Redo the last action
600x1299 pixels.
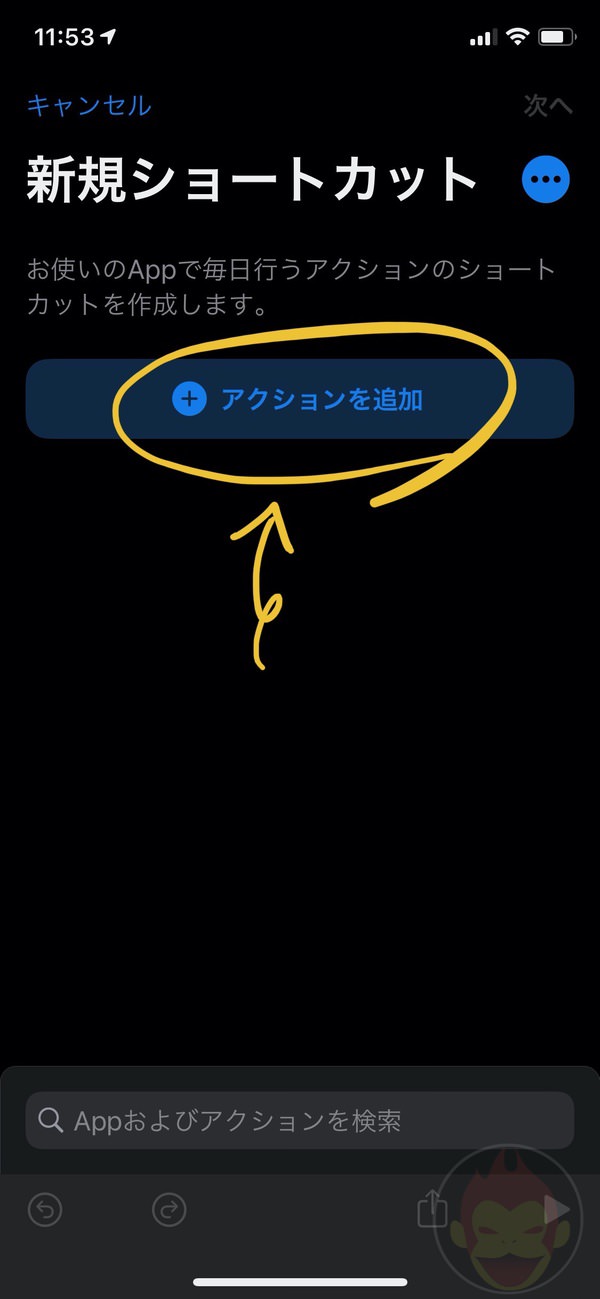tap(169, 1210)
